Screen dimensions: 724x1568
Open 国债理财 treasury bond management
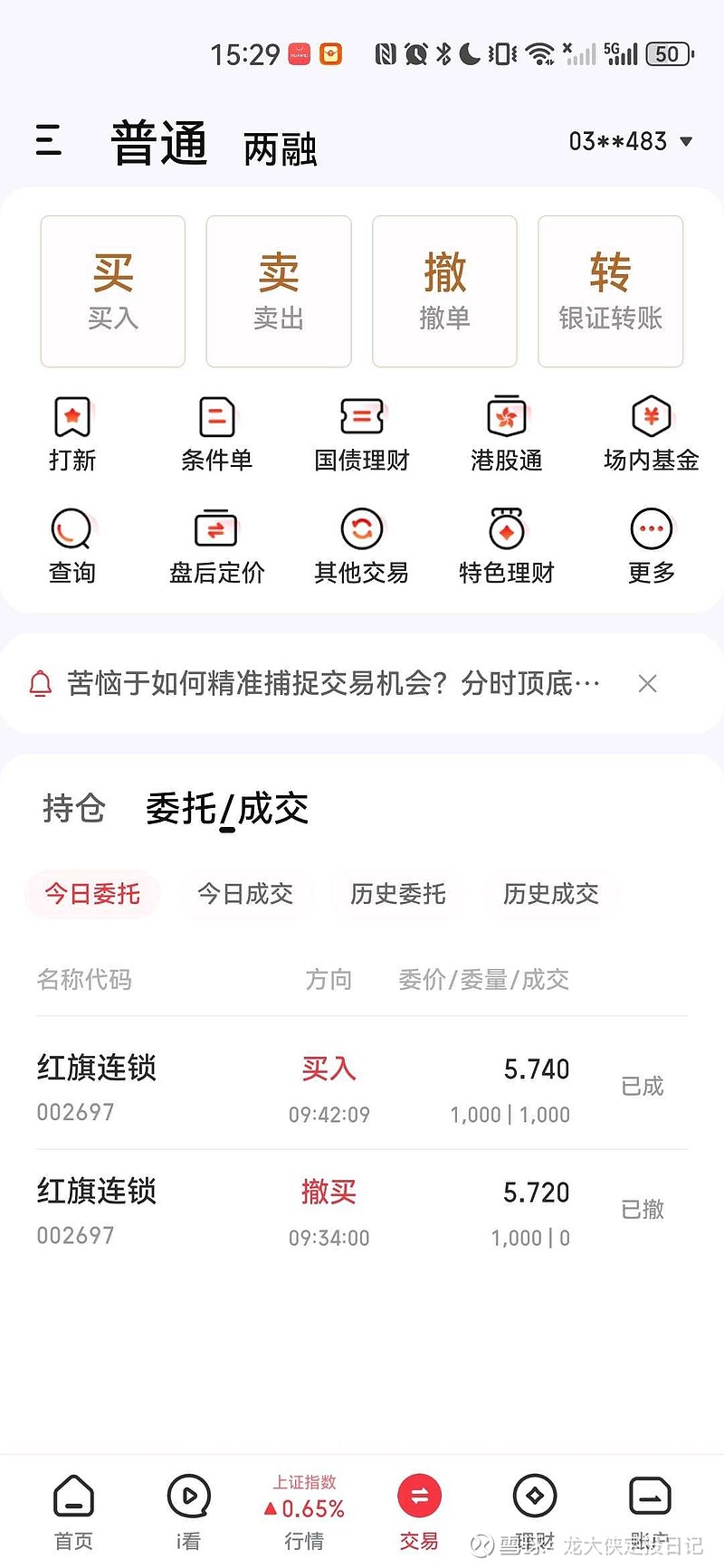(x=361, y=434)
